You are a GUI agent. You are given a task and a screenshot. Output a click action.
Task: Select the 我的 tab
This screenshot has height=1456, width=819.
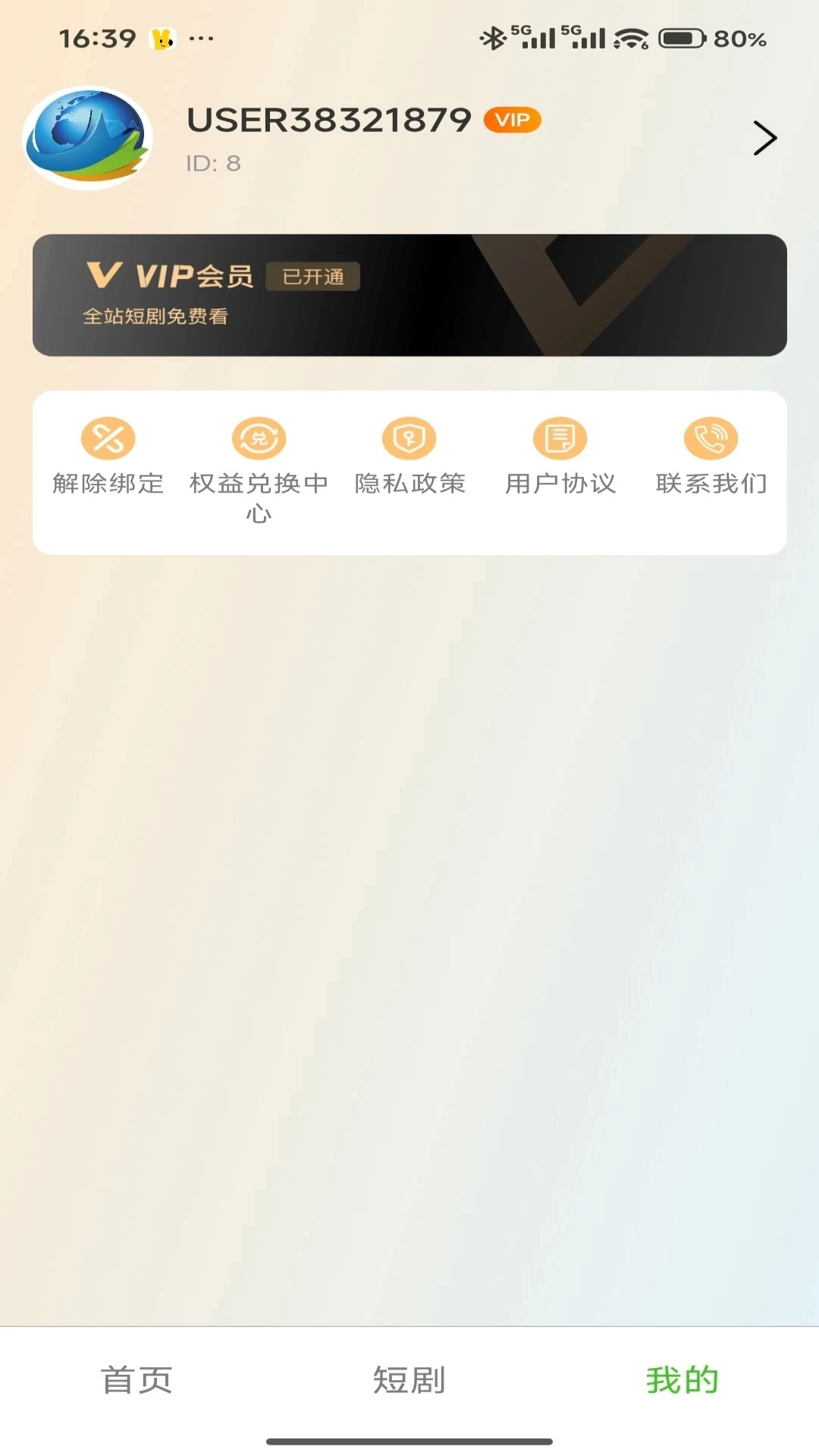[682, 1380]
